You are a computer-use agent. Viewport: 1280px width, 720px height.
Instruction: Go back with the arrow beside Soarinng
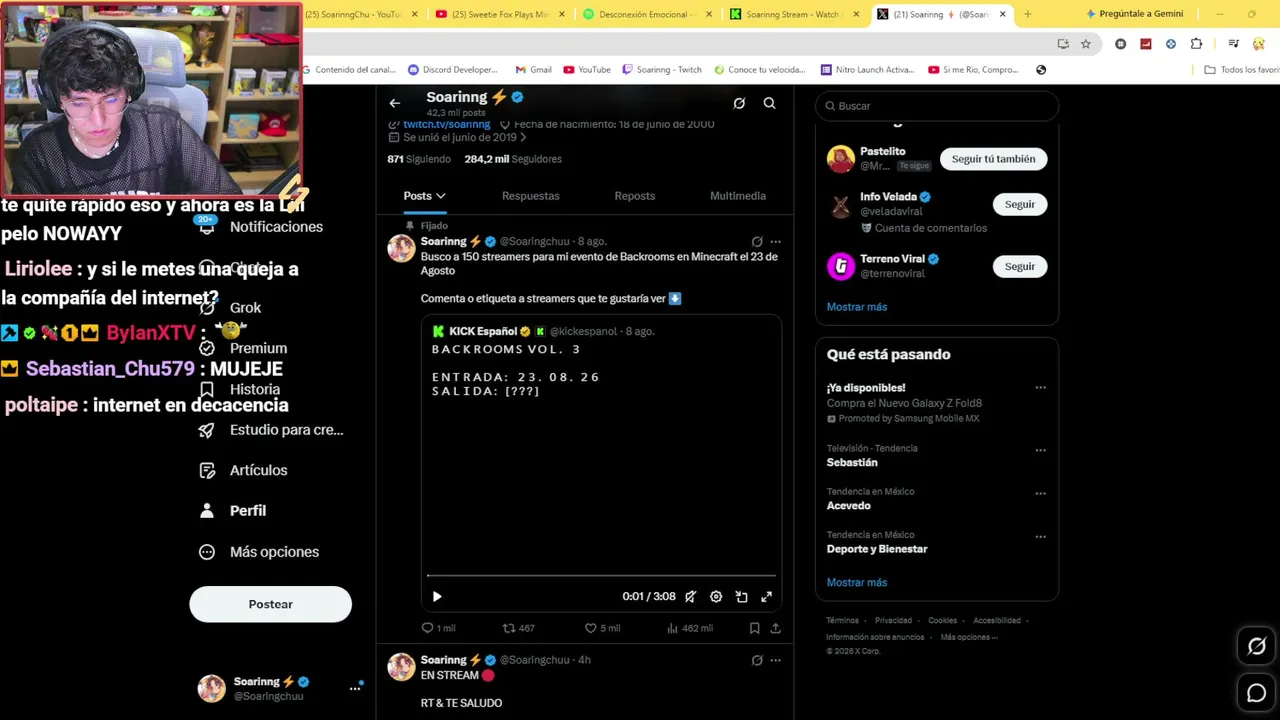pyautogui.click(x=395, y=103)
